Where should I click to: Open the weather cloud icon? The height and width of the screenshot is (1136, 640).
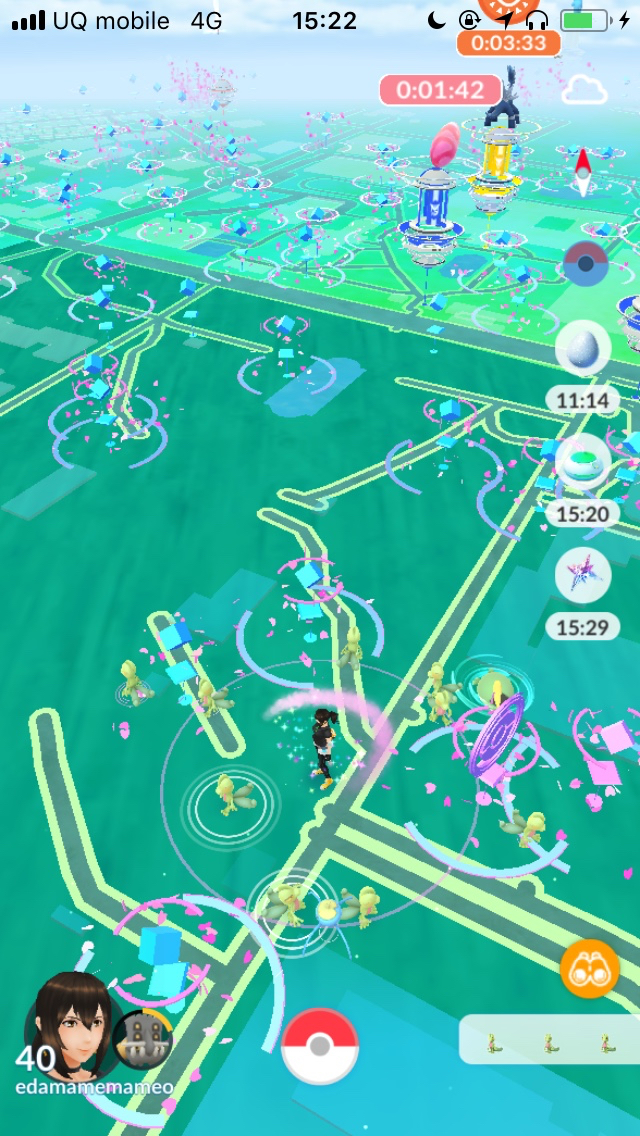pyautogui.click(x=585, y=91)
